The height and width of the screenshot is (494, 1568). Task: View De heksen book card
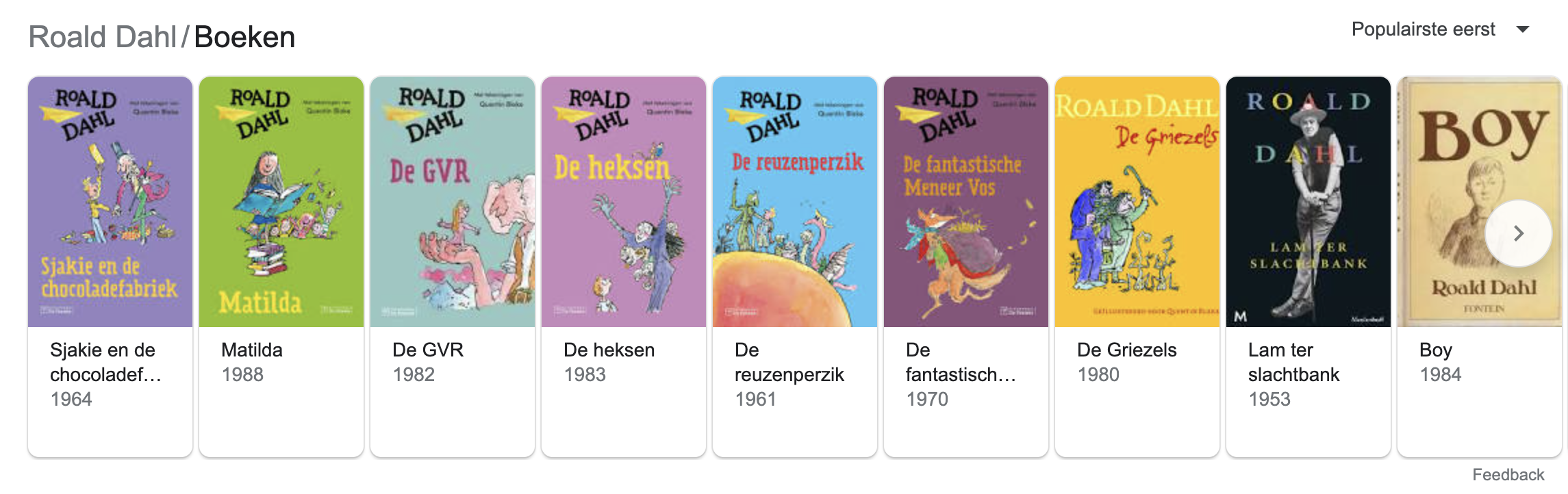coord(624,267)
